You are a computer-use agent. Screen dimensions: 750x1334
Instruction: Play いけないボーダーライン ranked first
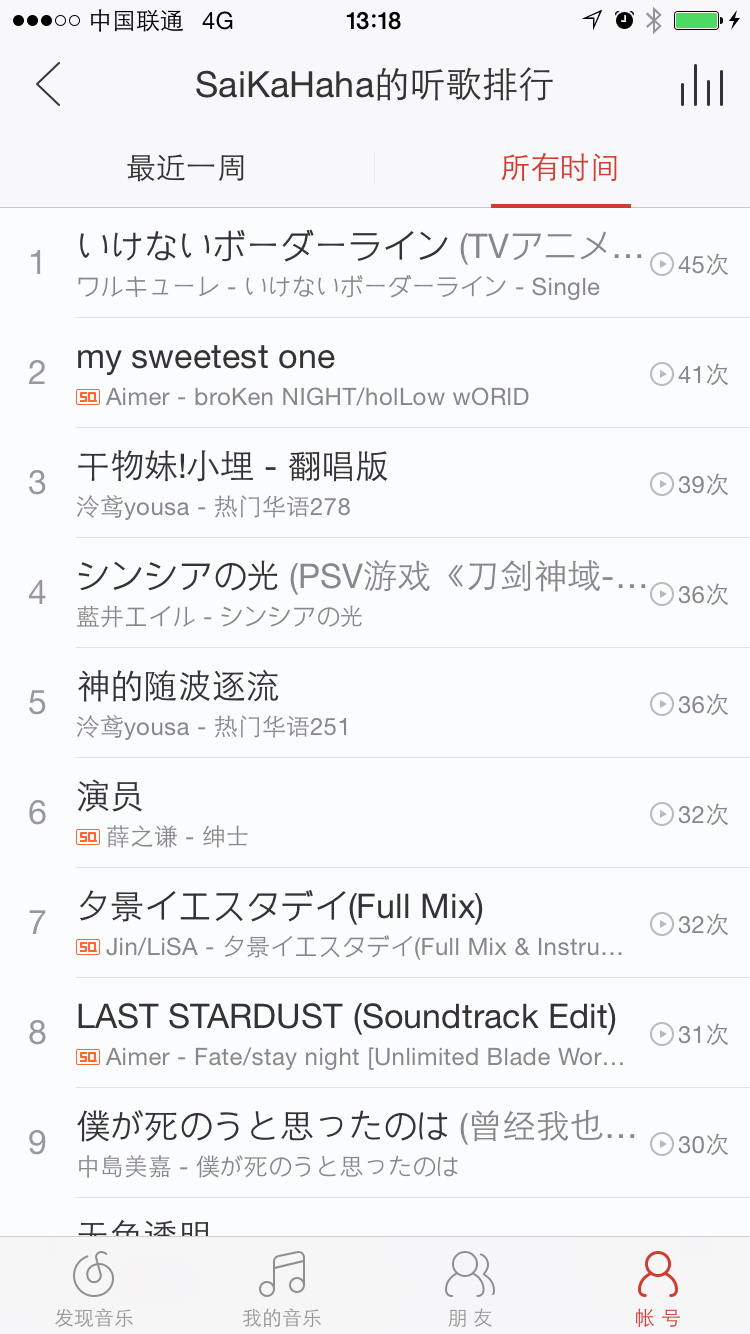click(360, 263)
